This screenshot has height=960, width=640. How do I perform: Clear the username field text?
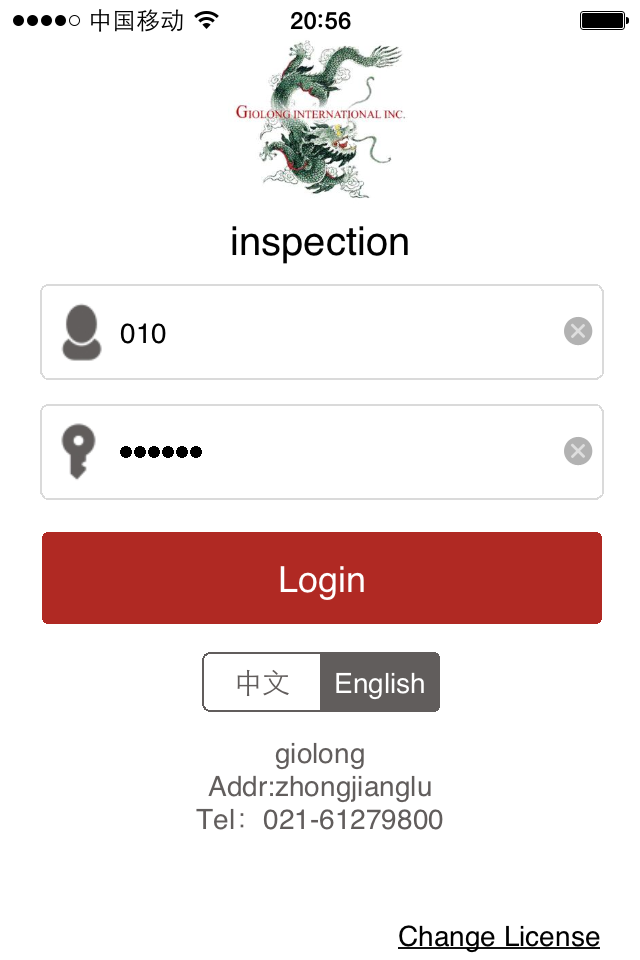click(x=578, y=331)
